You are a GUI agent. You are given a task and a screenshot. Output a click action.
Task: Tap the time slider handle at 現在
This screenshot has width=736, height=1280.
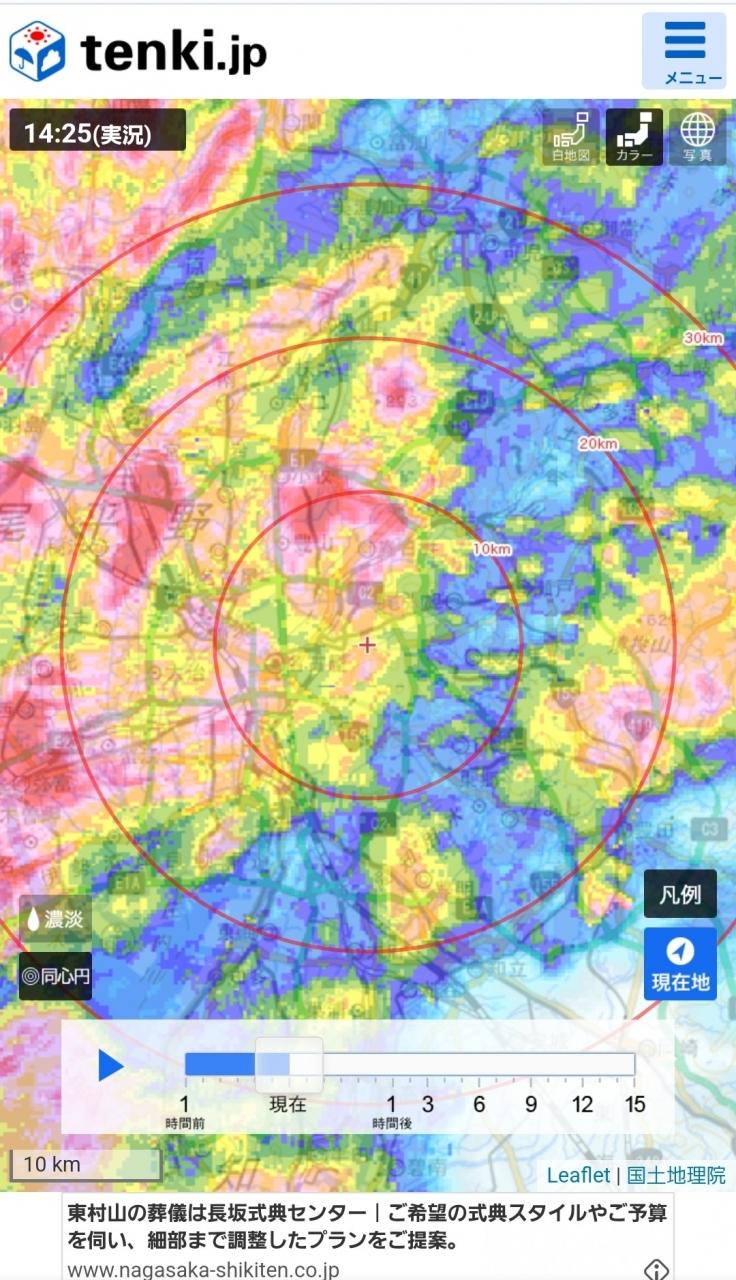click(x=288, y=1065)
